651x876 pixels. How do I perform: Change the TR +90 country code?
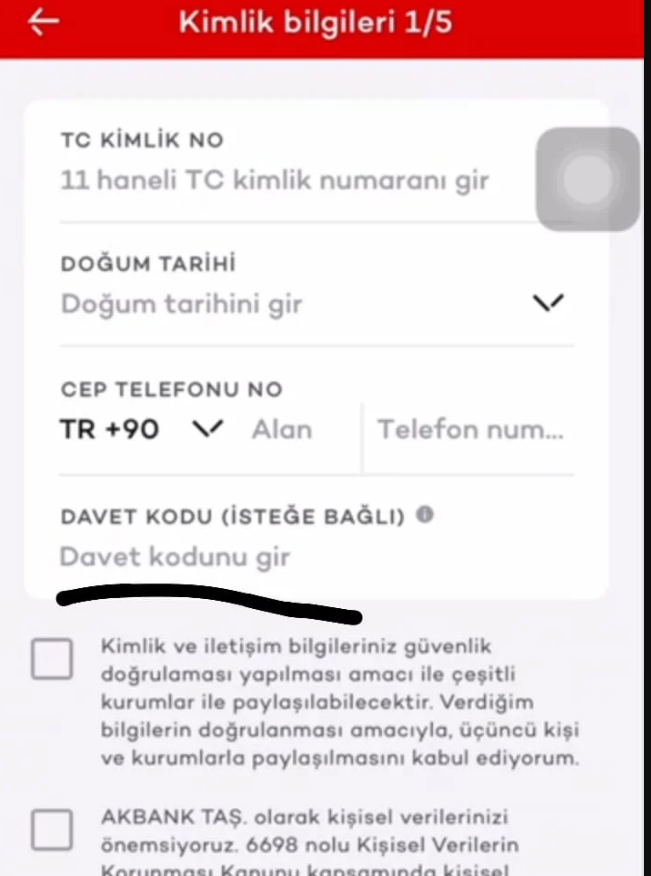pos(140,430)
